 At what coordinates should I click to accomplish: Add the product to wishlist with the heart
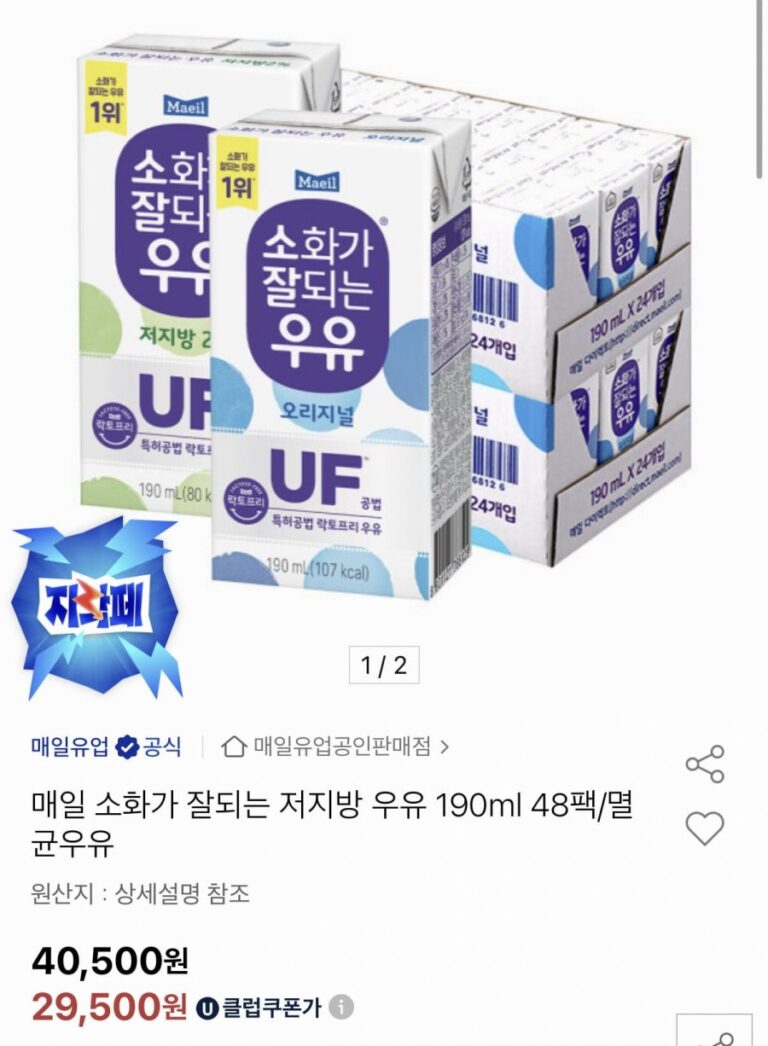(704, 828)
